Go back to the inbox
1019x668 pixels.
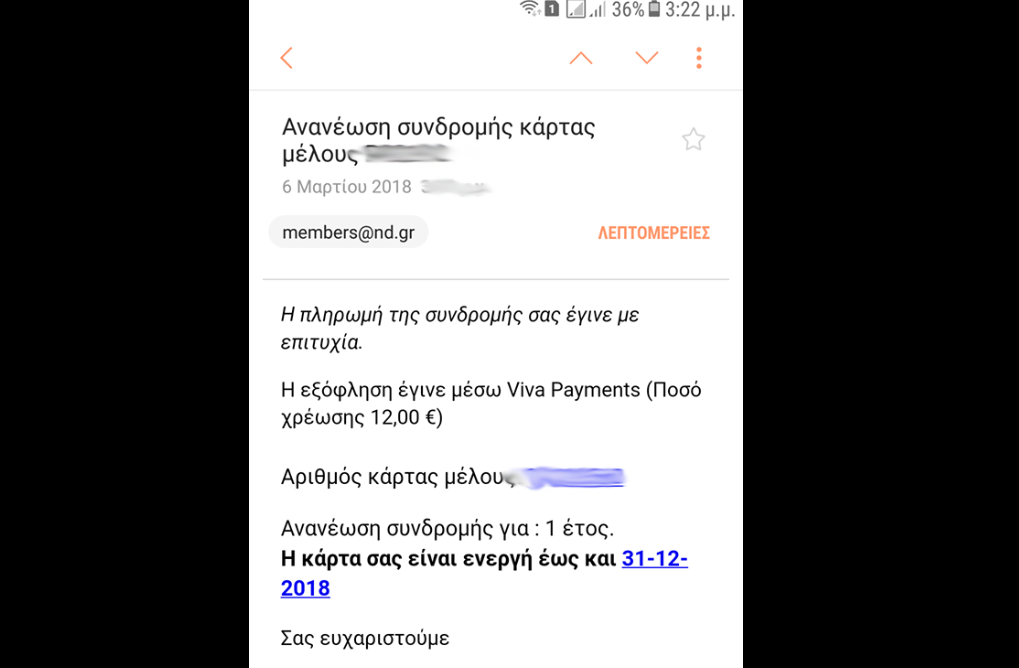coord(287,58)
